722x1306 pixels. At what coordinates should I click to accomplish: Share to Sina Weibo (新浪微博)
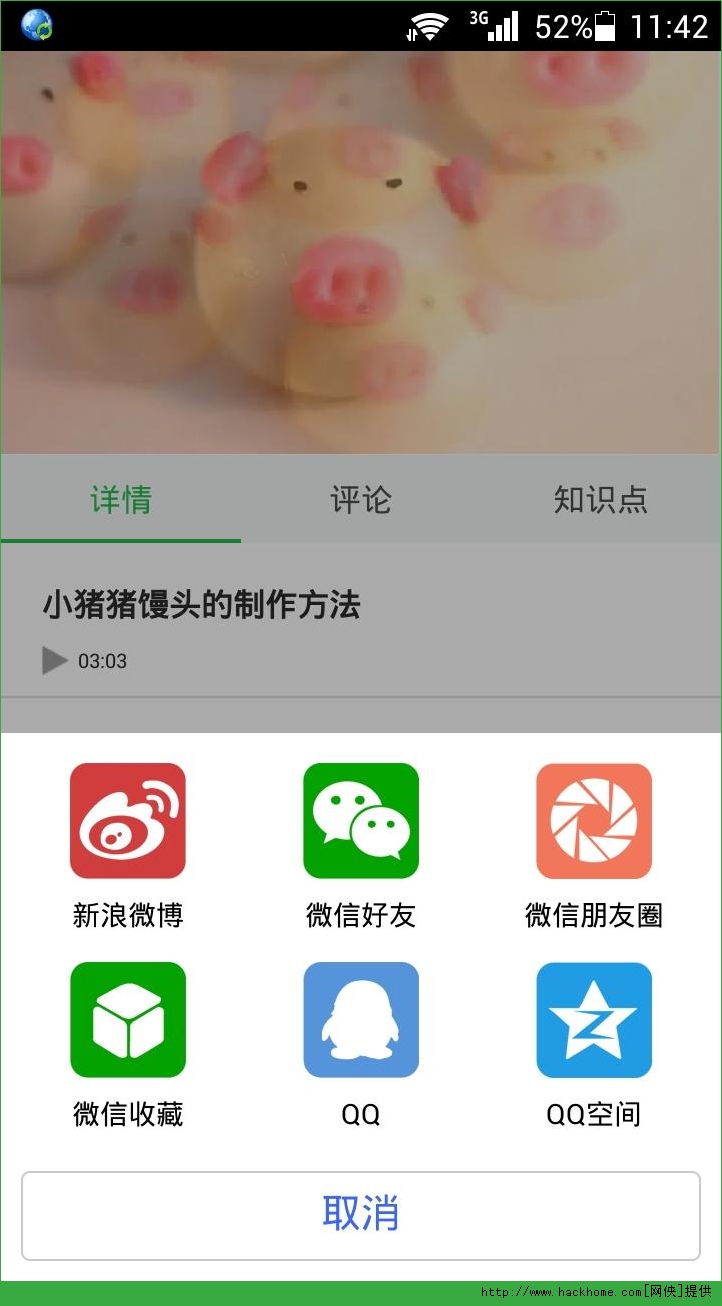(x=128, y=821)
